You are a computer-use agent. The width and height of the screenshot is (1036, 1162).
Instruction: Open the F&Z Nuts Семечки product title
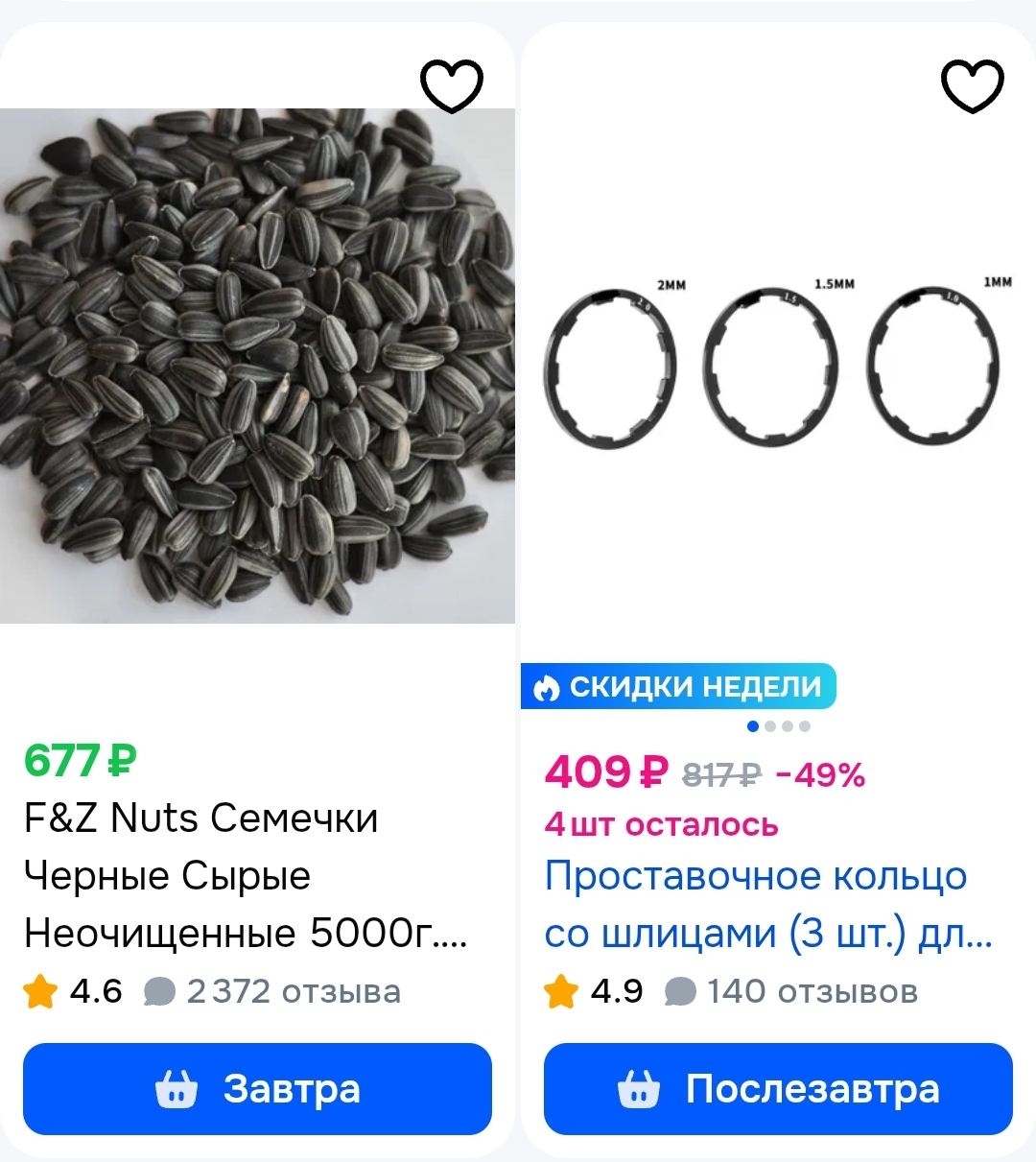(246, 875)
